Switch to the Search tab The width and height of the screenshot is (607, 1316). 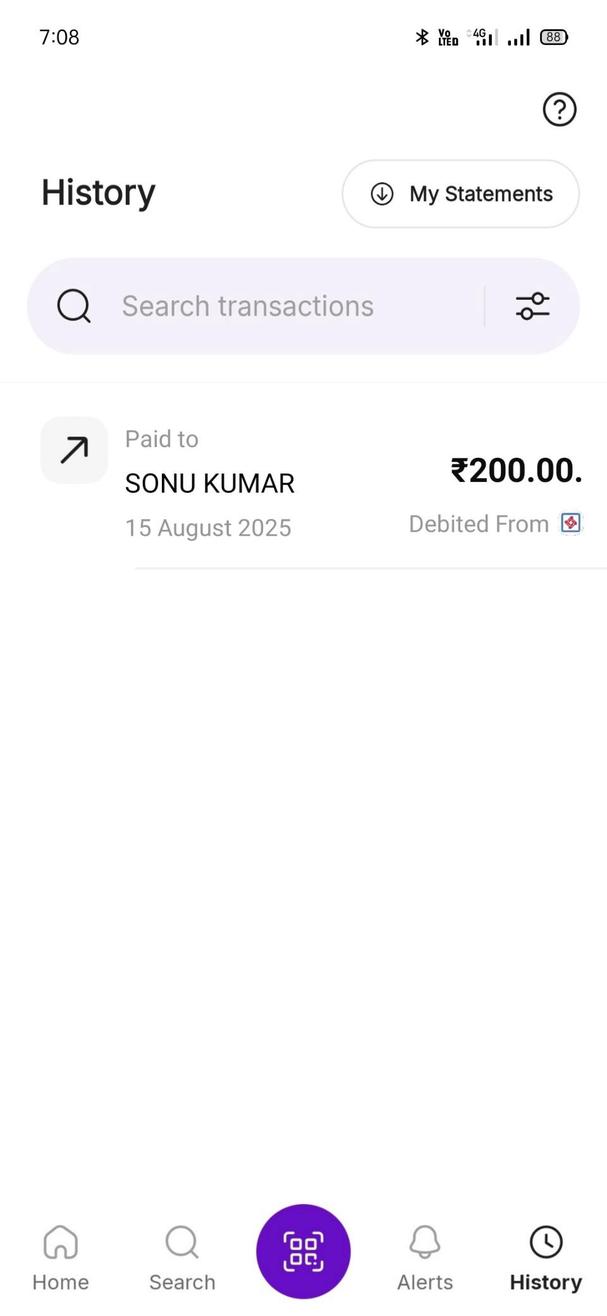point(182,1257)
